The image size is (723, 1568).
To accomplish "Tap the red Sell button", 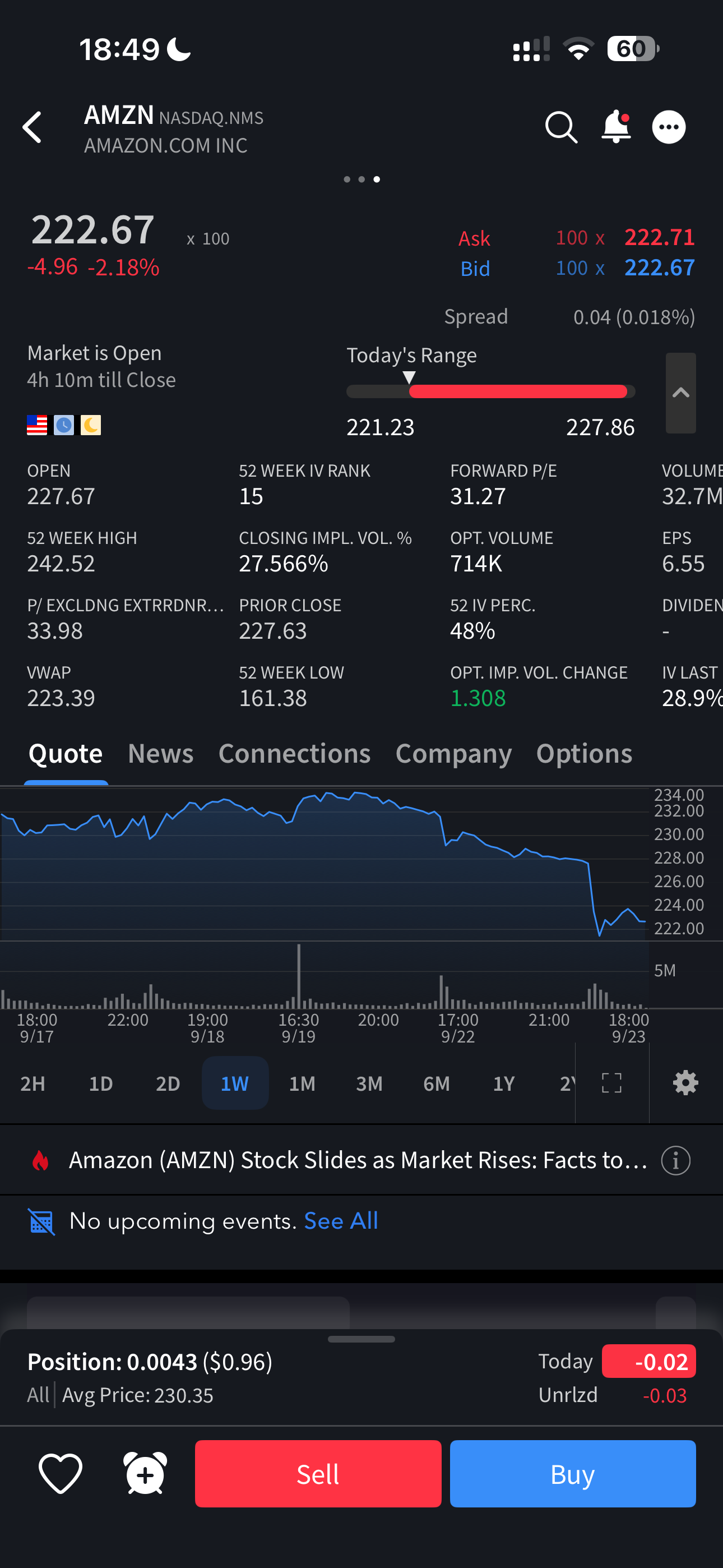I will click(x=318, y=1474).
